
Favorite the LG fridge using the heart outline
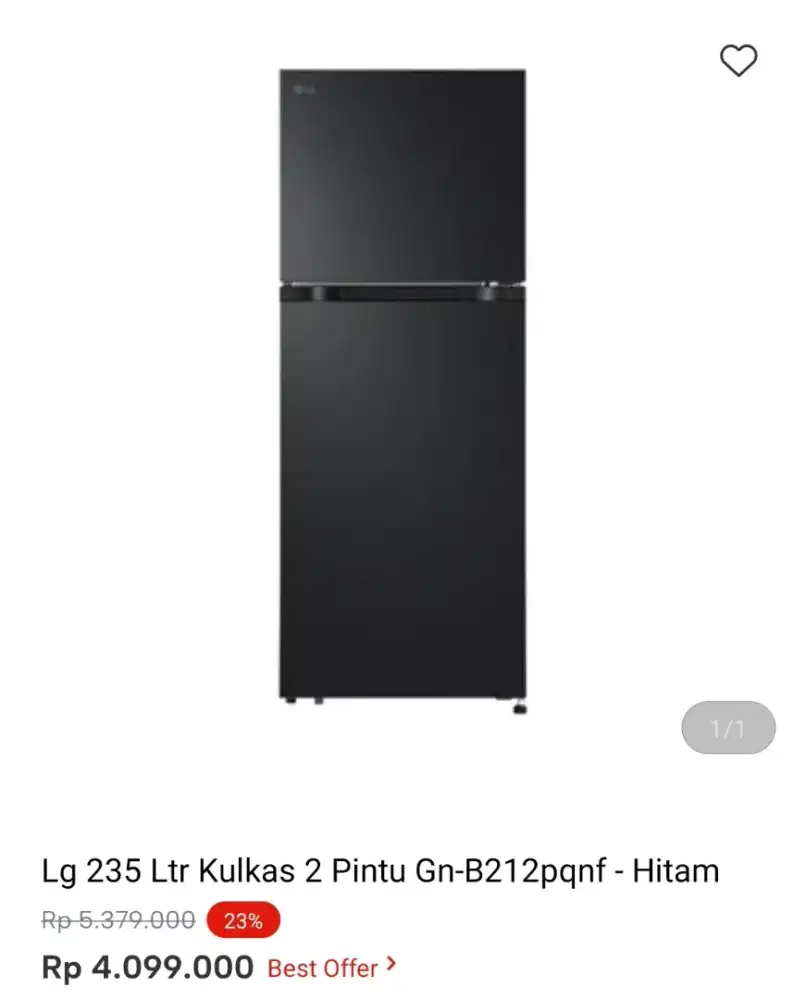(x=739, y=59)
